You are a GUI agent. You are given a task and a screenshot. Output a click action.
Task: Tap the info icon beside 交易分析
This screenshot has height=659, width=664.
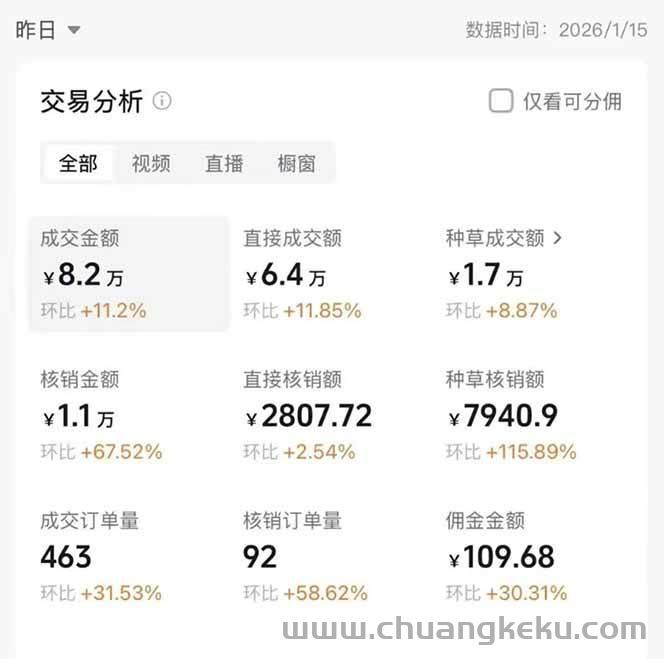click(x=162, y=101)
